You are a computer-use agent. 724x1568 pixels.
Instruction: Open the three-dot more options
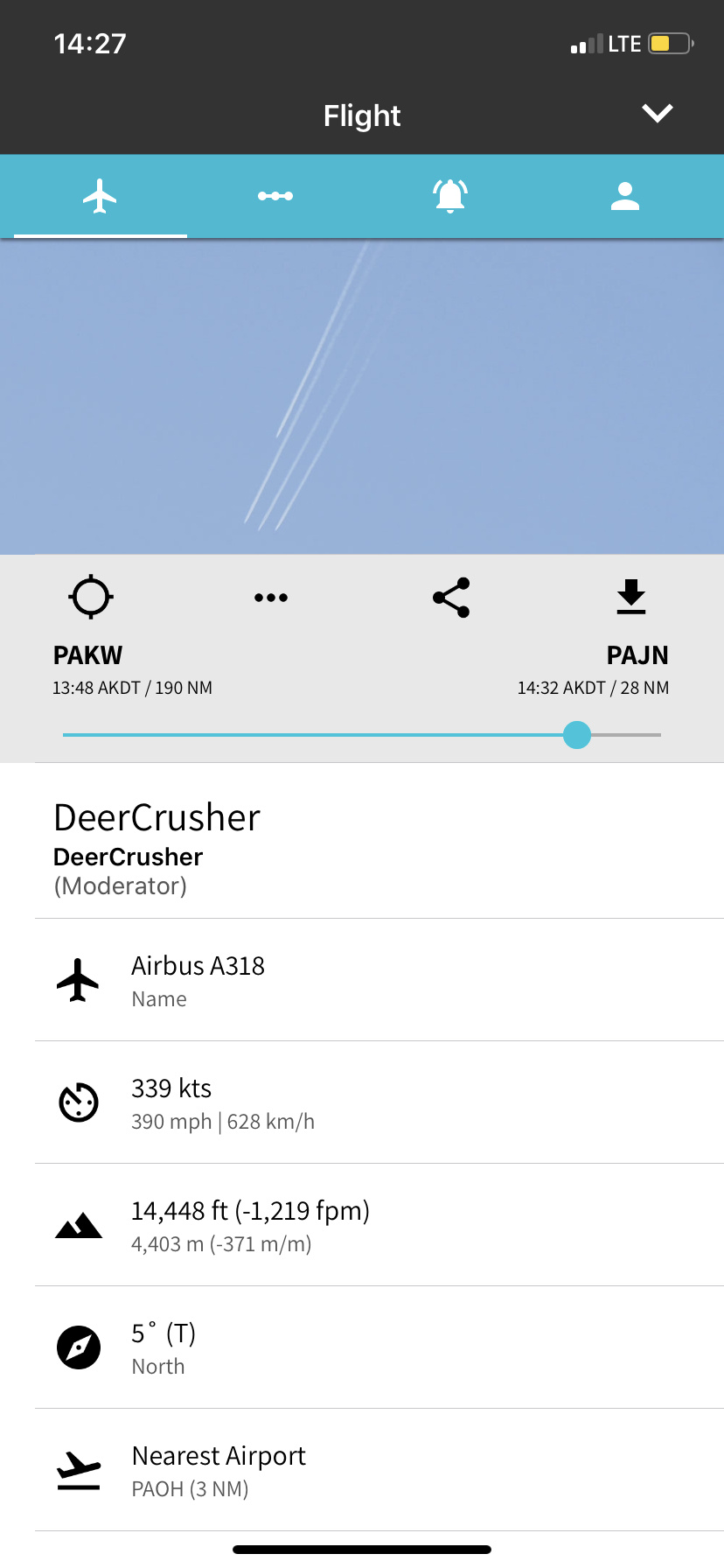271,598
